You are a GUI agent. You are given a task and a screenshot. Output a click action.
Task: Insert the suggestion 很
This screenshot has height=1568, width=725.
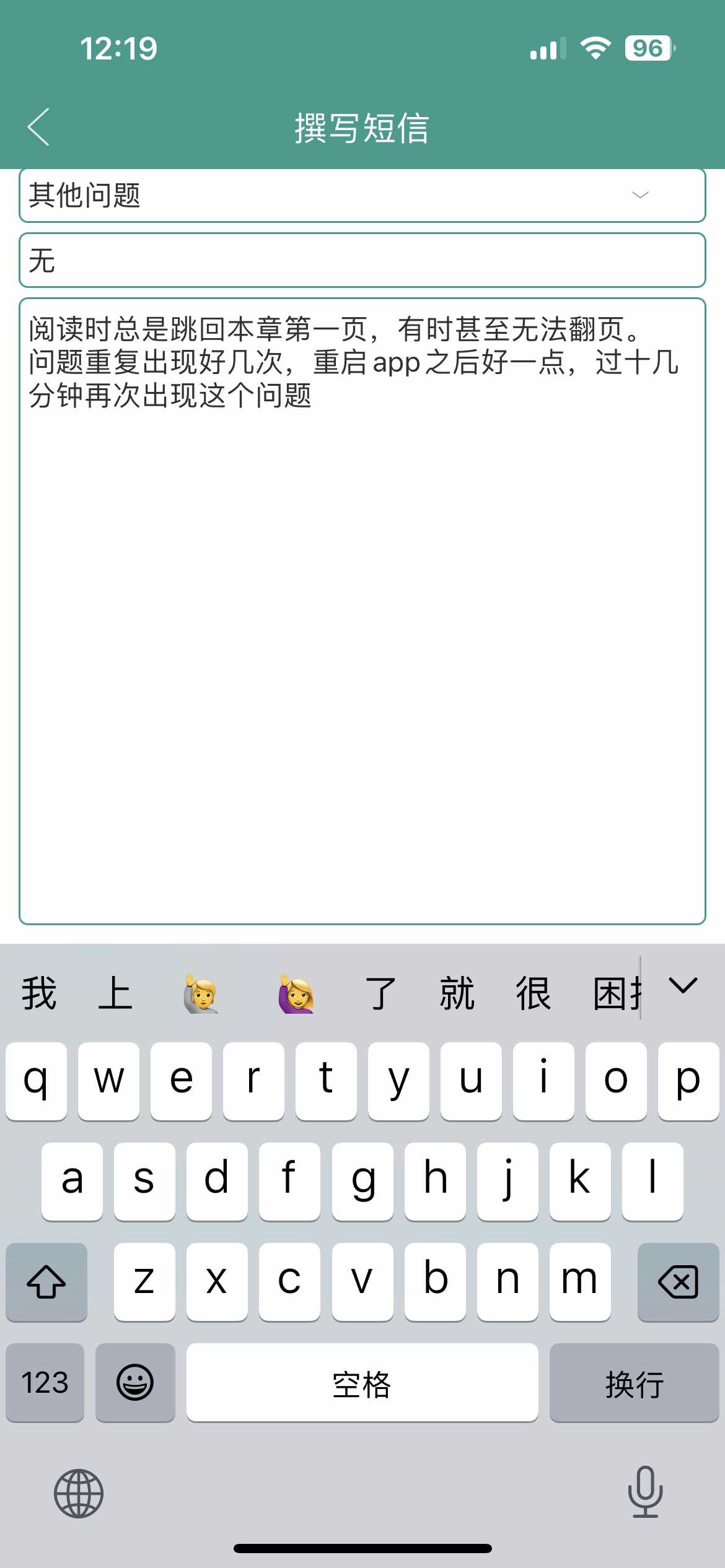(533, 993)
